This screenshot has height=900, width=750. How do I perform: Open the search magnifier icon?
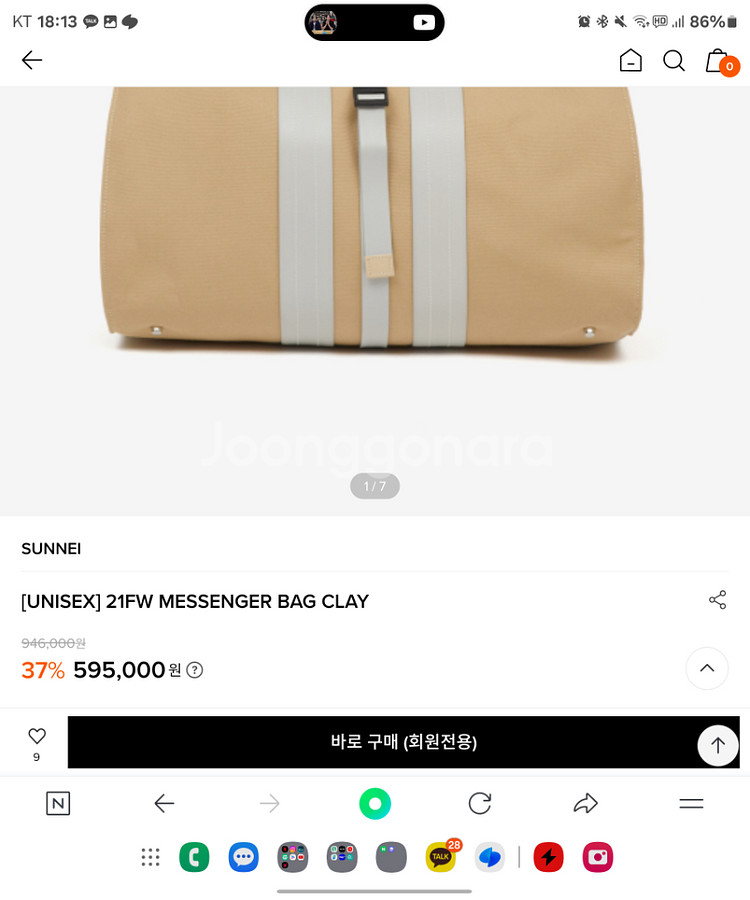pyautogui.click(x=674, y=61)
